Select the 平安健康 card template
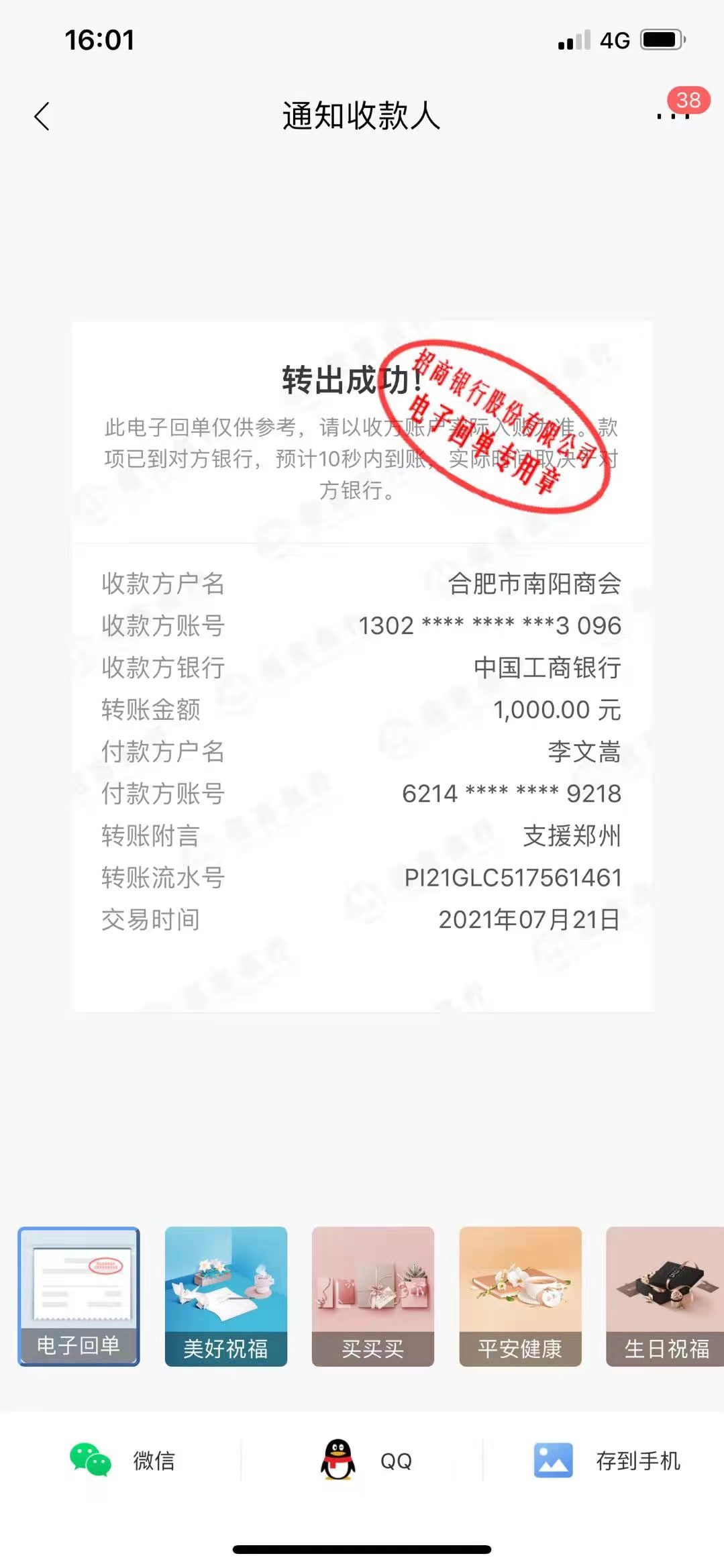This screenshot has height=1568, width=724. [520, 1296]
